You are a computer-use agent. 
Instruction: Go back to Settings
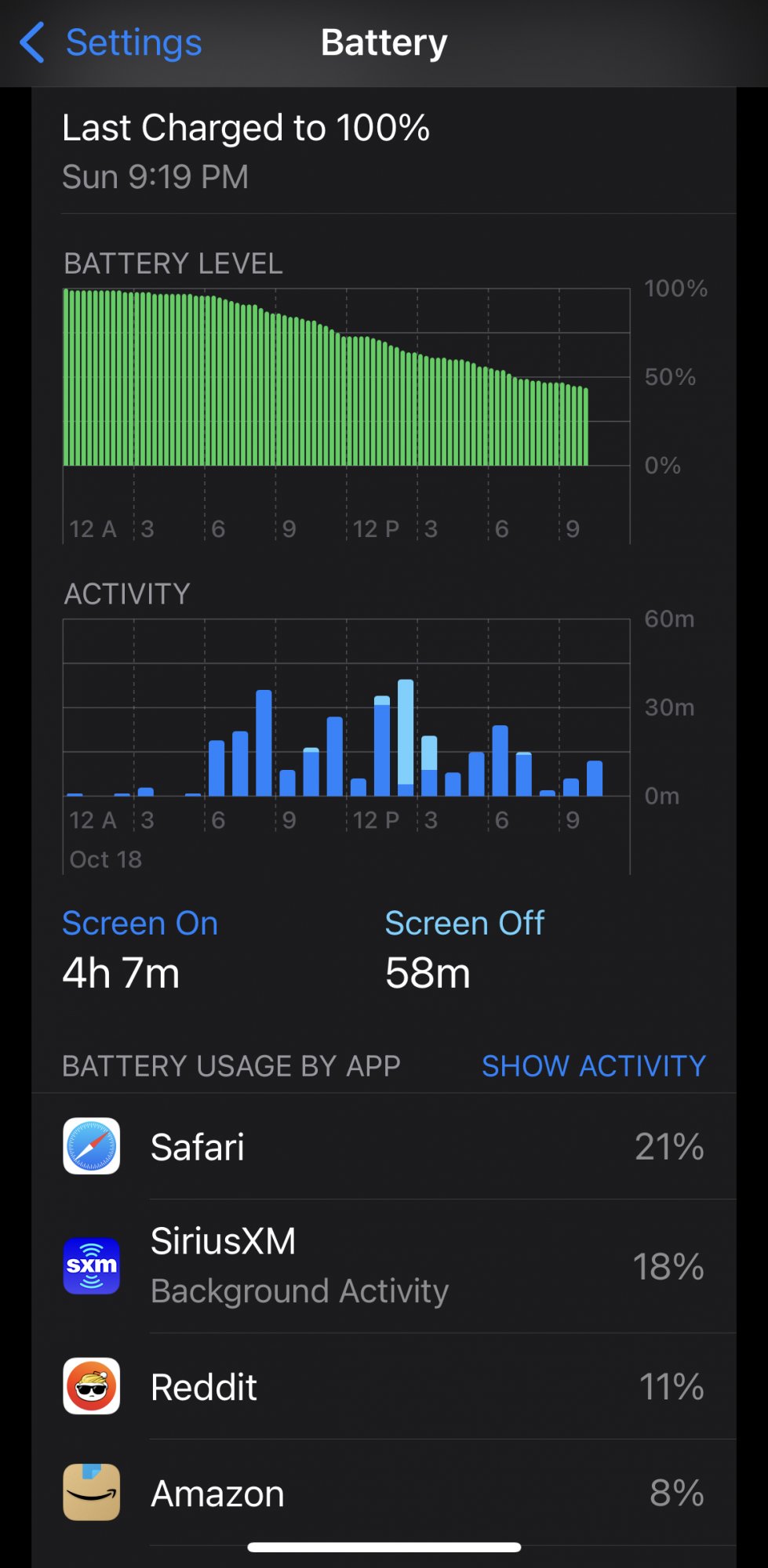point(111,42)
